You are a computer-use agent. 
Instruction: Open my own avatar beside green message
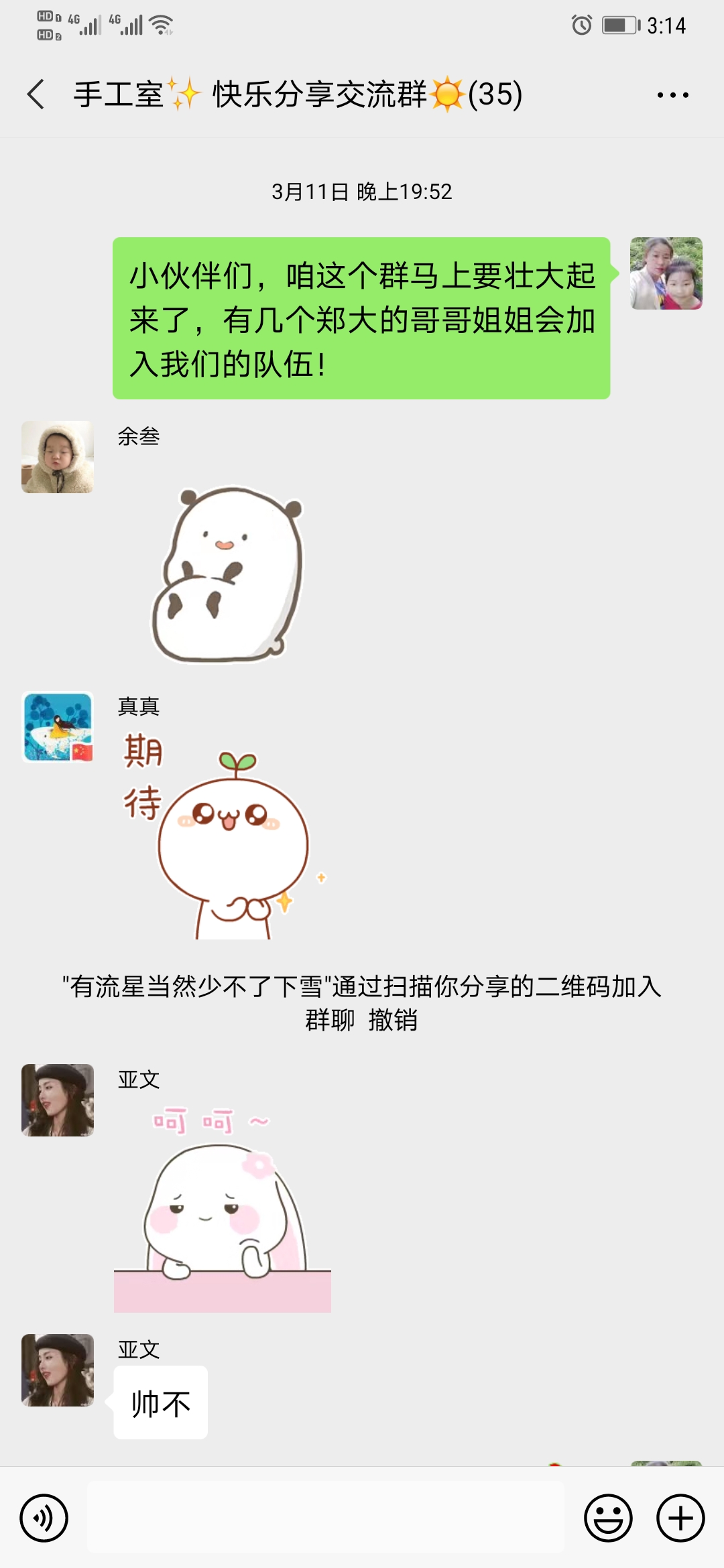click(x=666, y=273)
